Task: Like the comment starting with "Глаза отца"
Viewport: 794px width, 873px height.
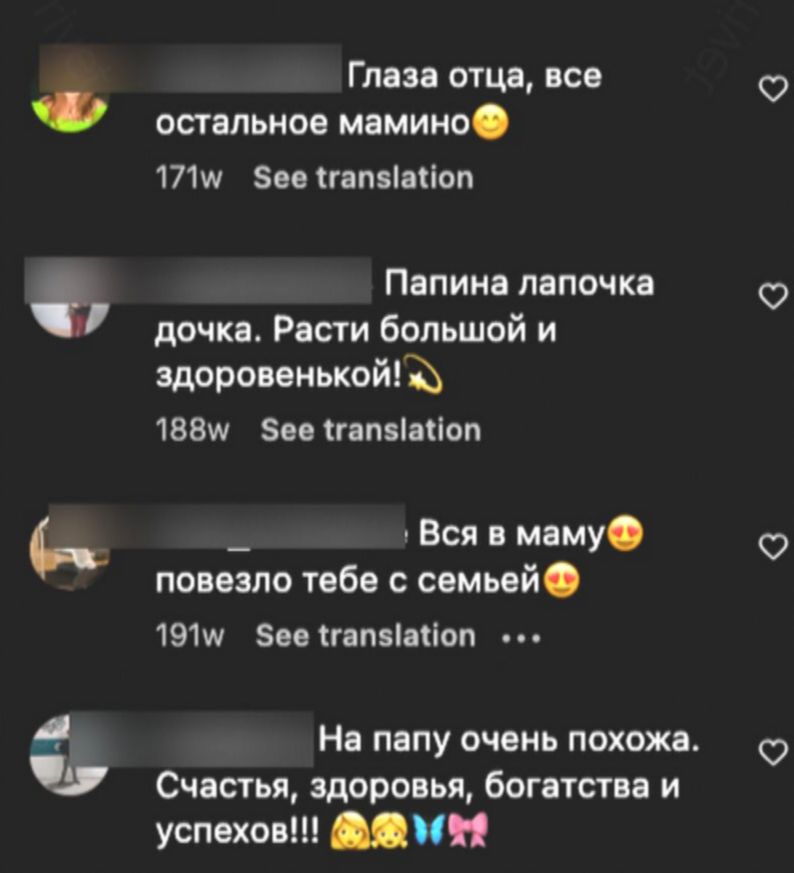Action: [x=769, y=93]
